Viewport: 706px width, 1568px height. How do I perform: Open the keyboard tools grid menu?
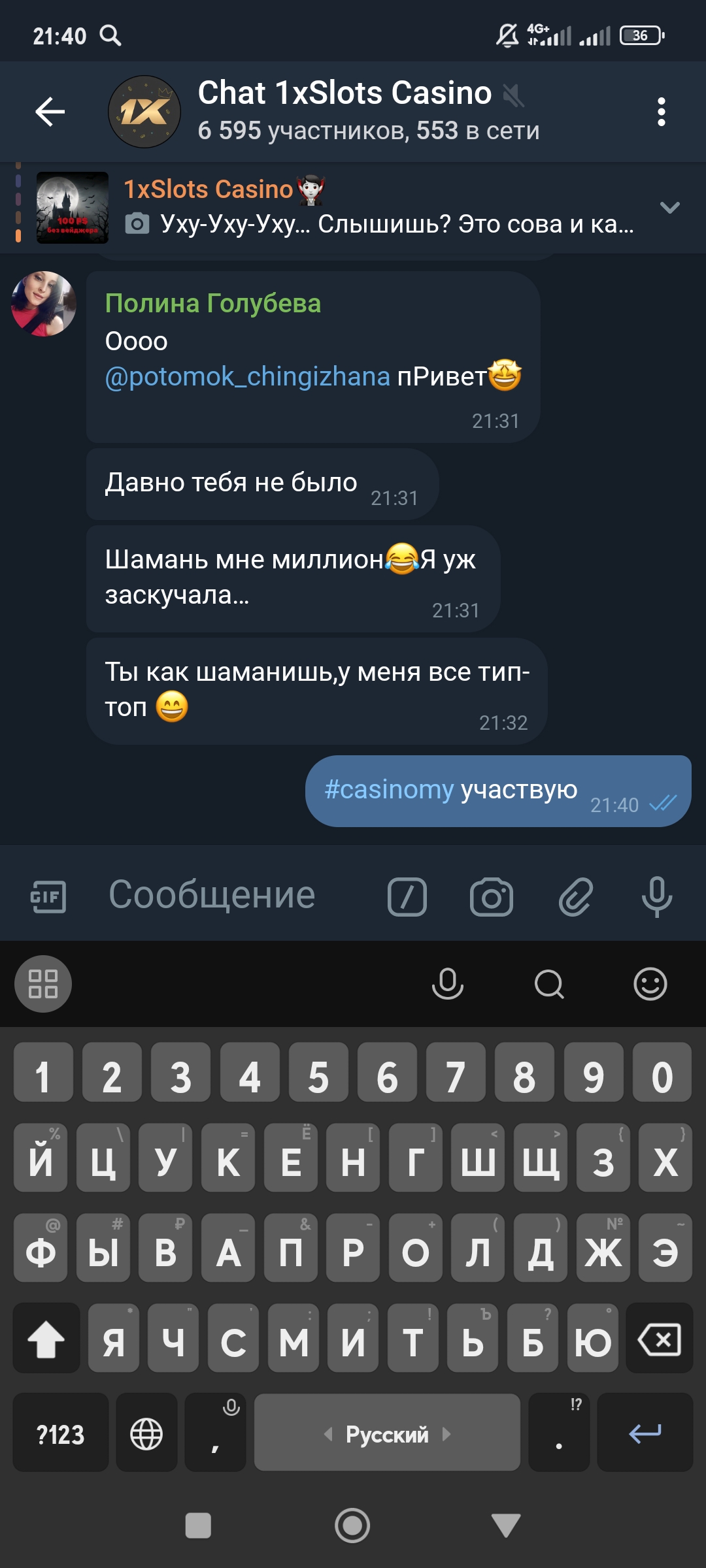click(x=43, y=984)
